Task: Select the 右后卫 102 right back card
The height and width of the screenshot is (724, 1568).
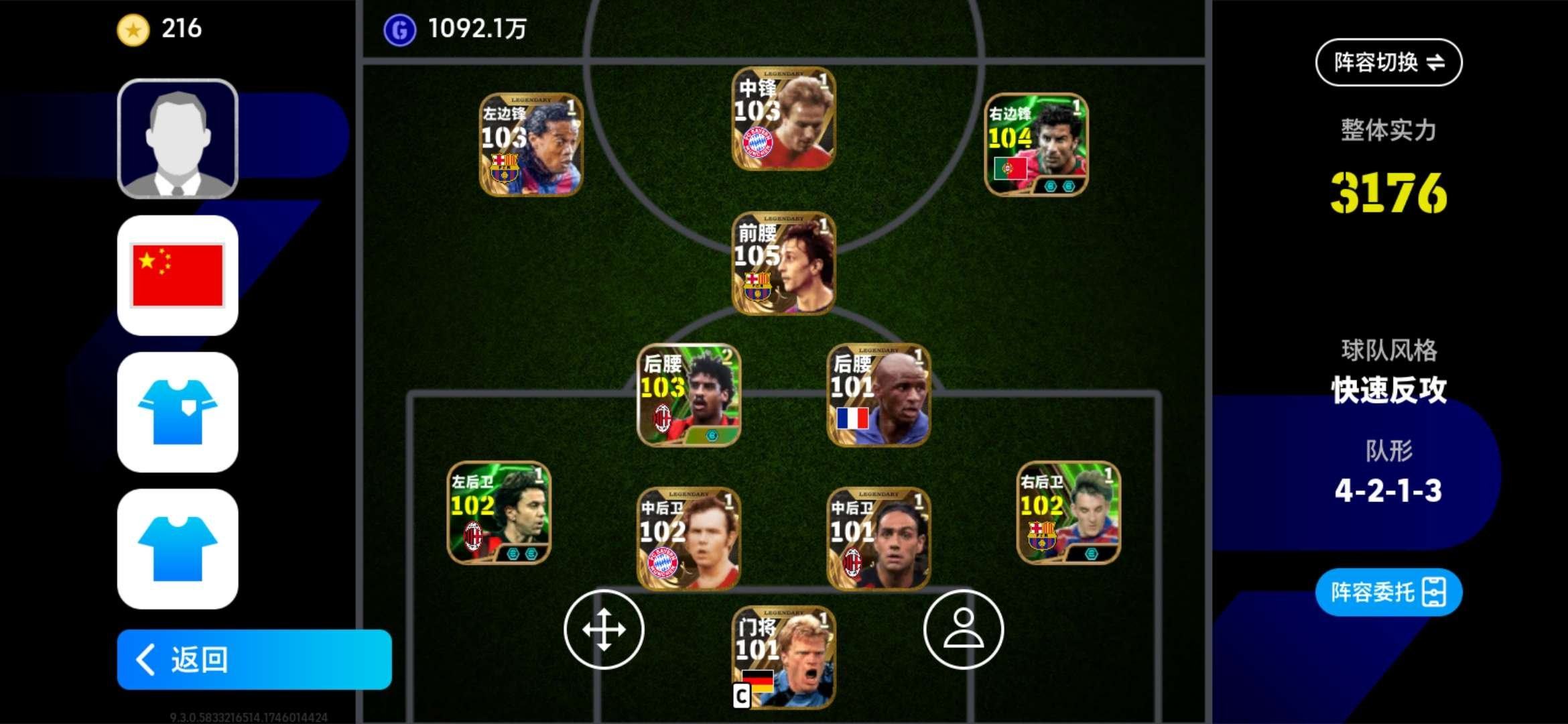Action: (x=1068, y=513)
